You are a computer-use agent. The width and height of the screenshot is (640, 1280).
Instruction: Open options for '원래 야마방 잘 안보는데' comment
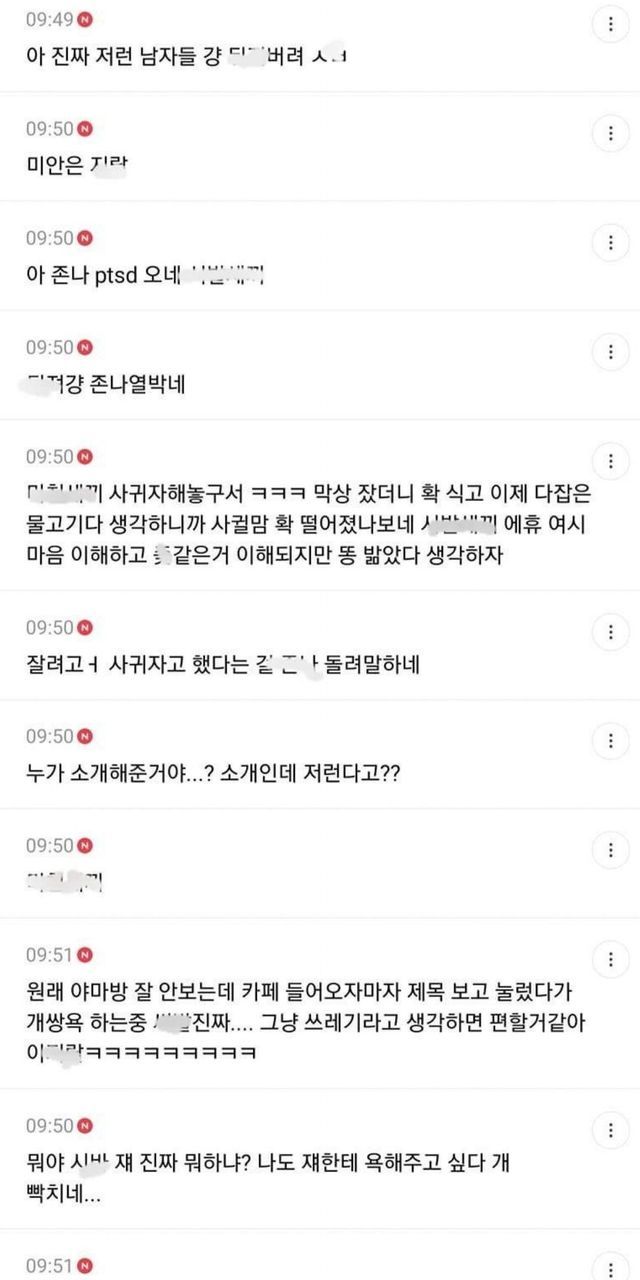click(610, 960)
